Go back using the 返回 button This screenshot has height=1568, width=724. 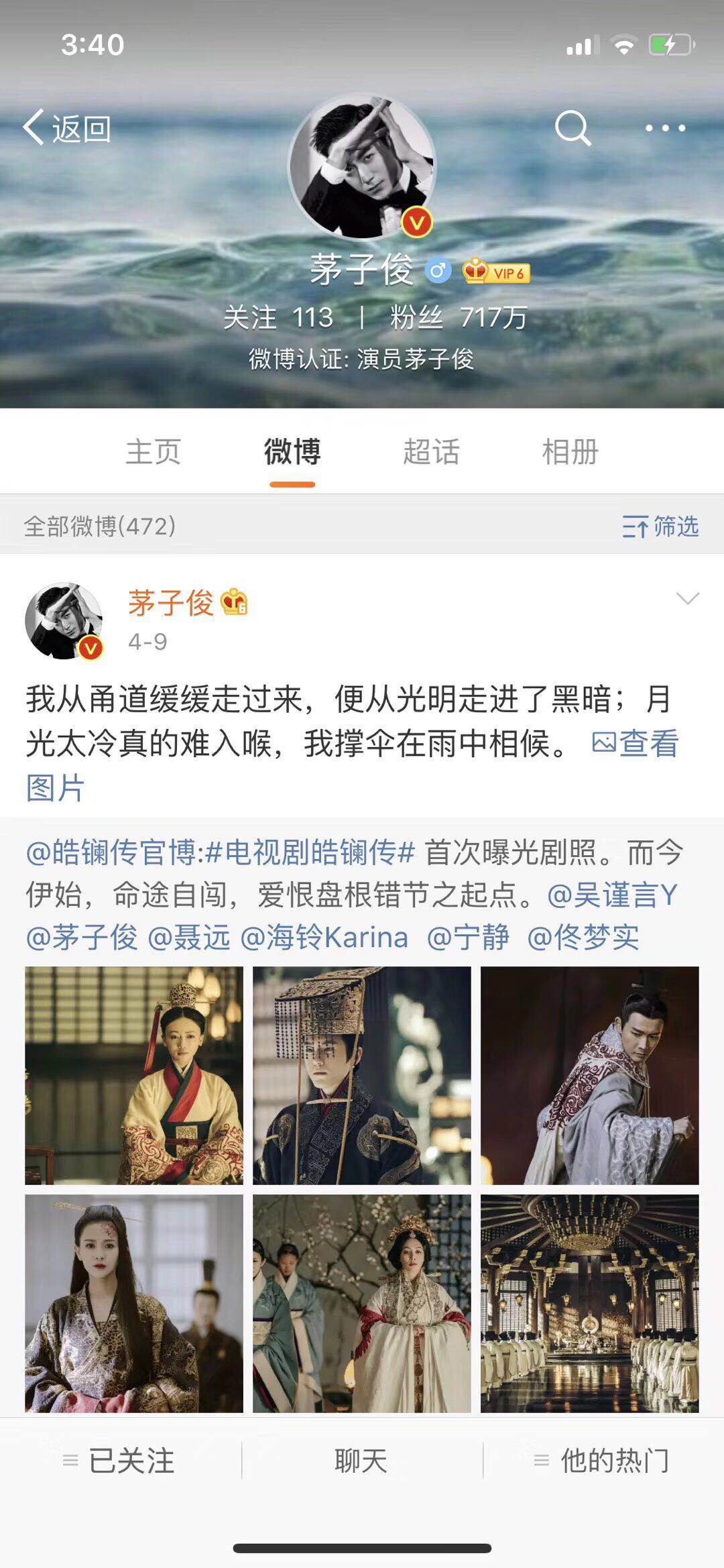tap(67, 128)
